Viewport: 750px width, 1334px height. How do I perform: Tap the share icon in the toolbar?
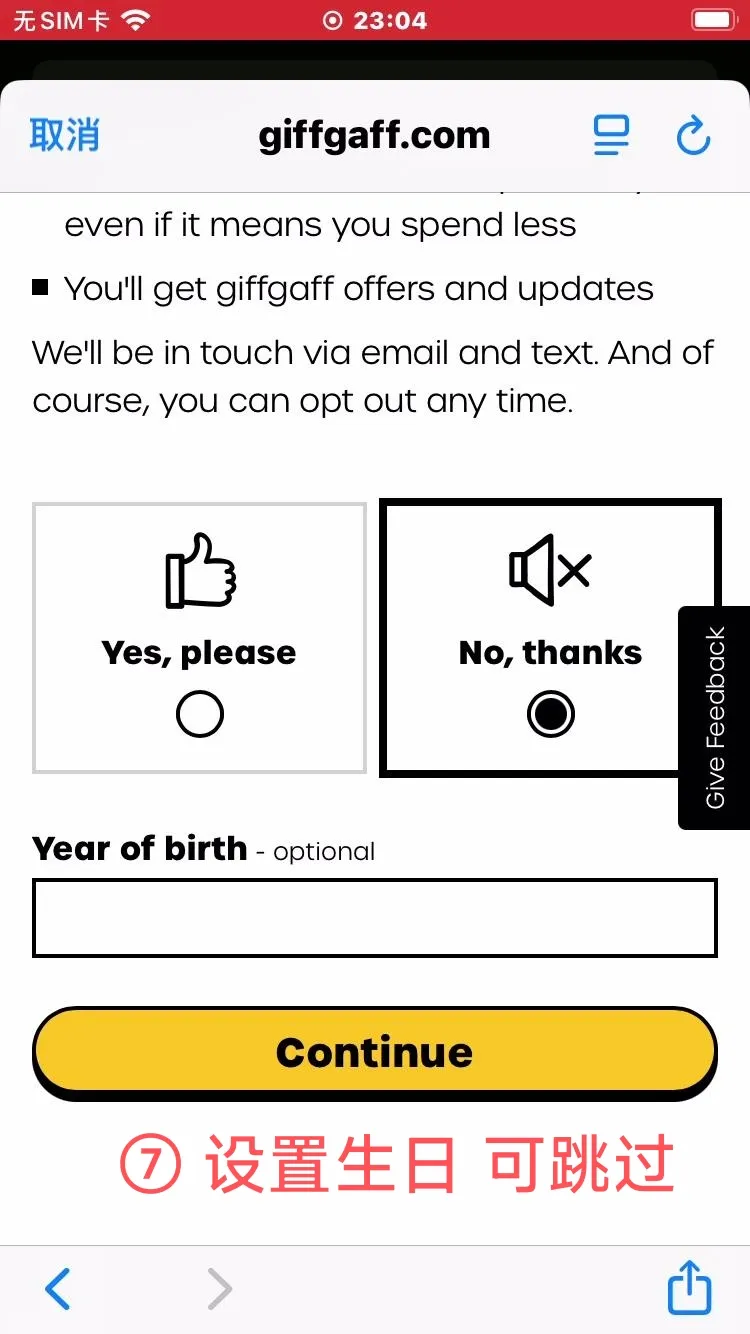pos(690,1289)
